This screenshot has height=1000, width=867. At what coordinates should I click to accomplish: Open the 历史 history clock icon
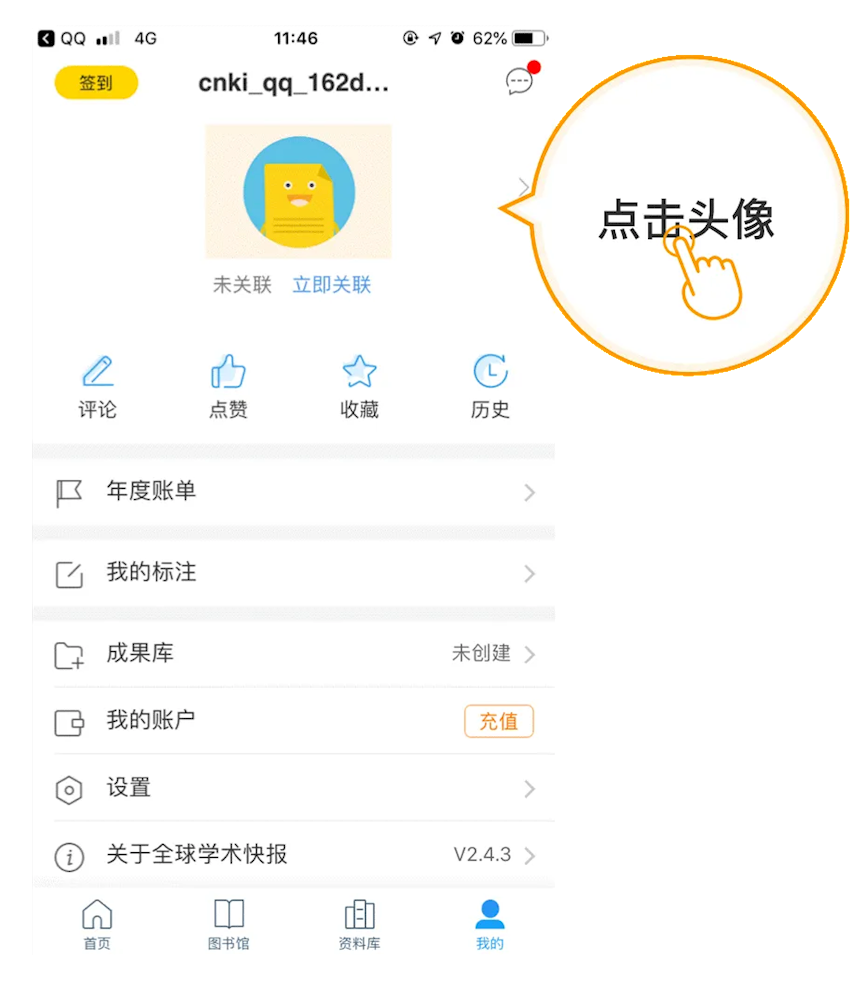click(x=490, y=370)
